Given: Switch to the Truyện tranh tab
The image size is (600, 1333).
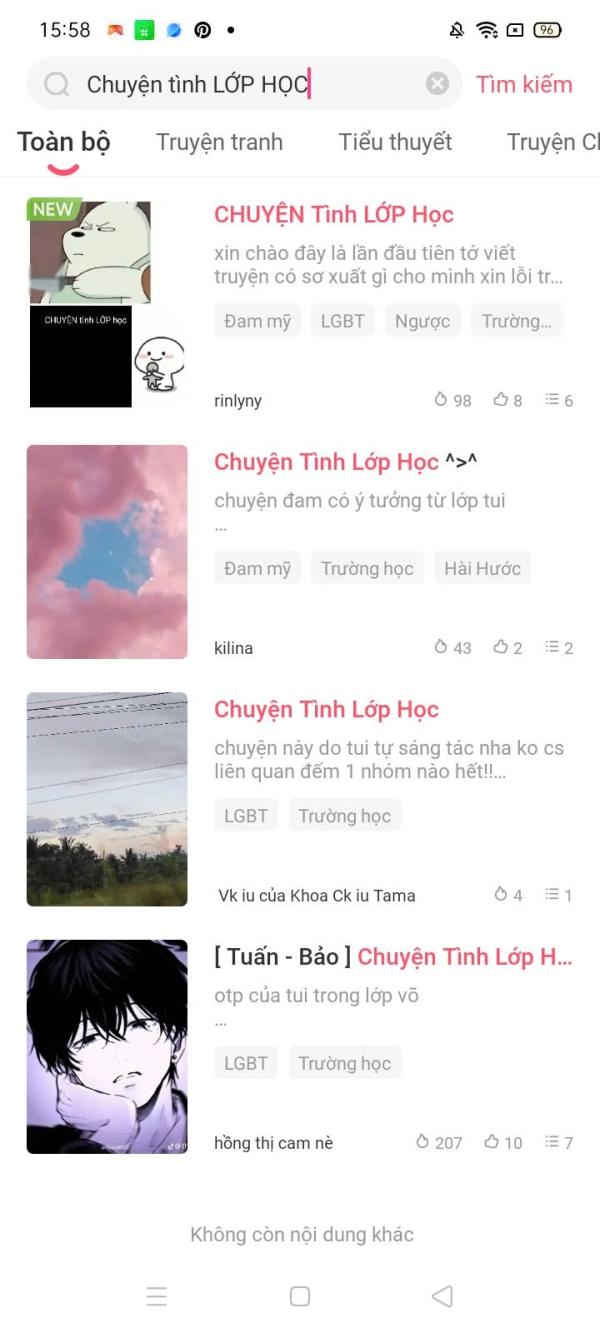Looking at the screenshot, I should point(219,142).
